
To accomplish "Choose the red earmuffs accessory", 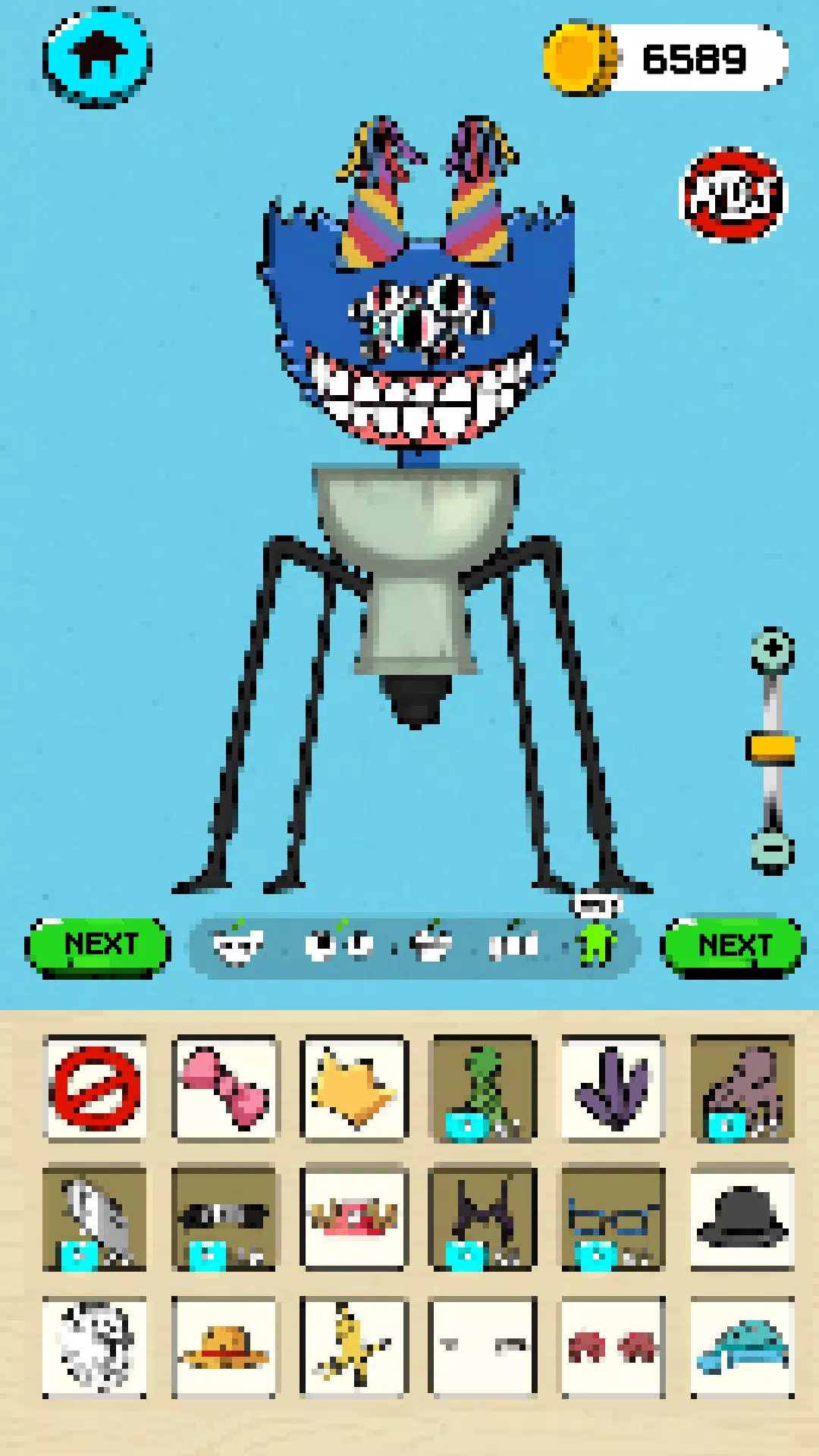I will pos(613,1348).
